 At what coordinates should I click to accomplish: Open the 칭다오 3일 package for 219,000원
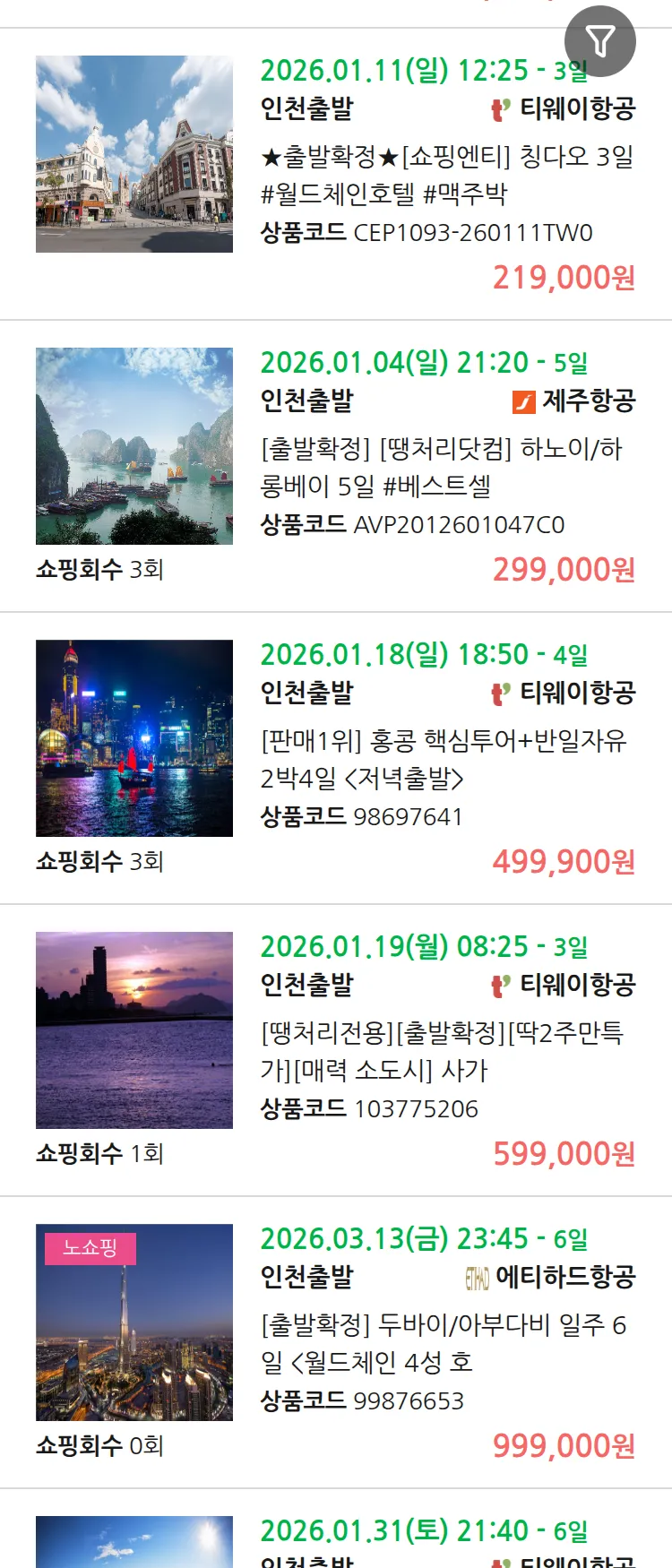(446, 175)
